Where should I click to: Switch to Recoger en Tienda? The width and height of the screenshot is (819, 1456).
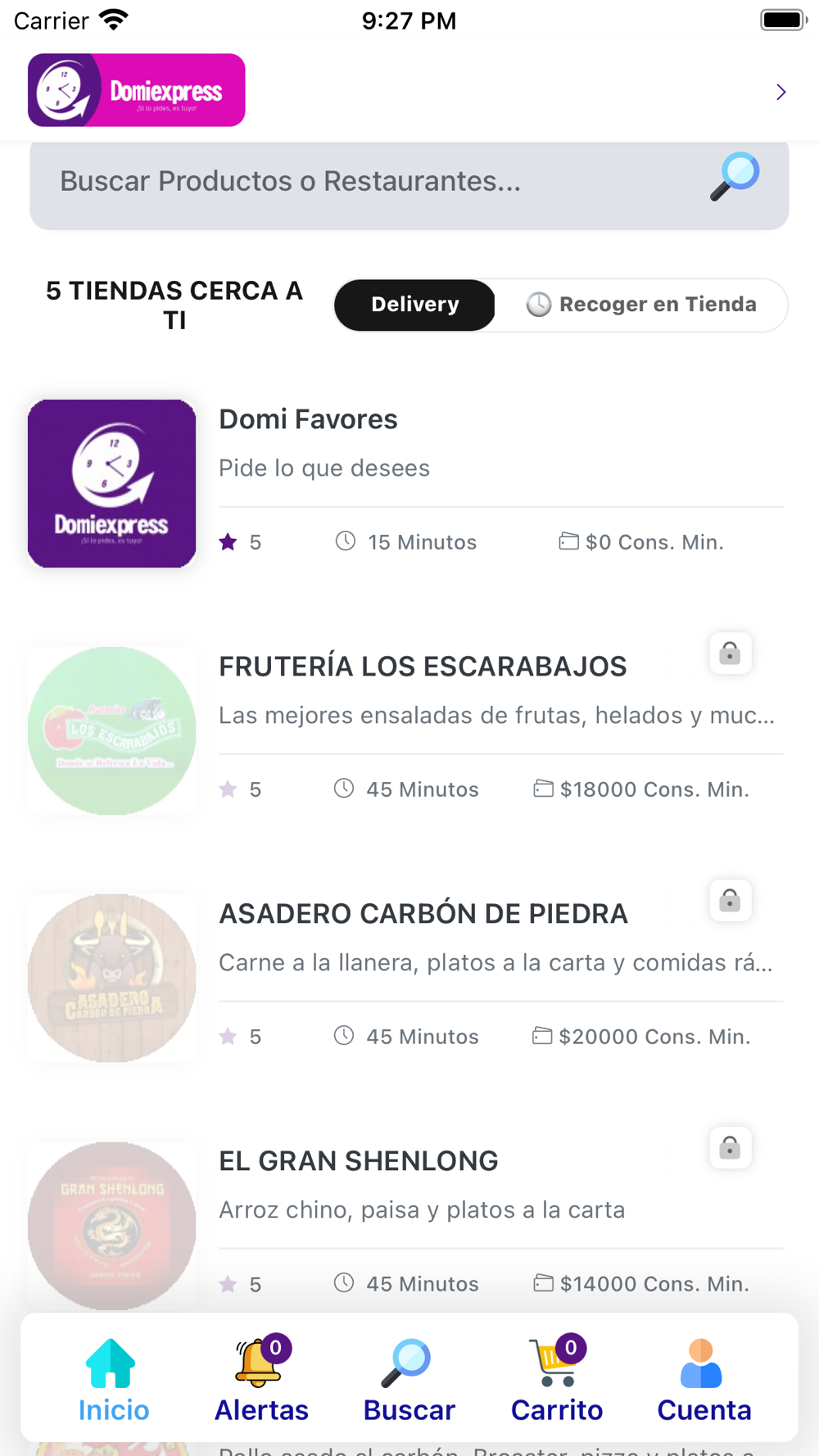point(642,305)
